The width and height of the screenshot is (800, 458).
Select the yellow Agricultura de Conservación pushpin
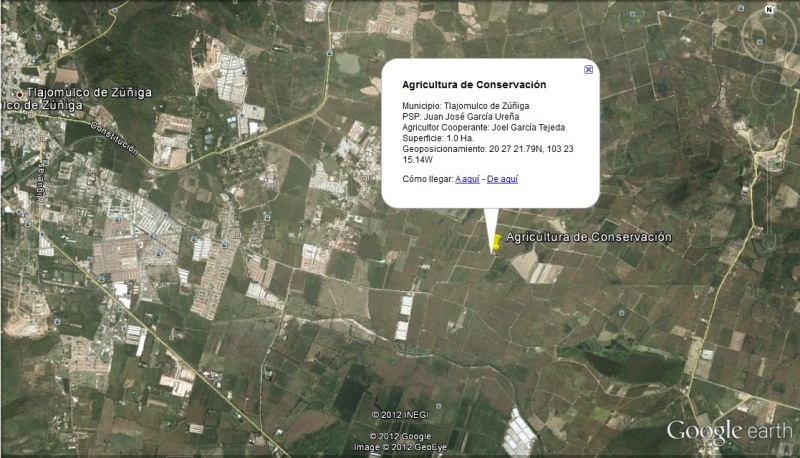(495, 241)
